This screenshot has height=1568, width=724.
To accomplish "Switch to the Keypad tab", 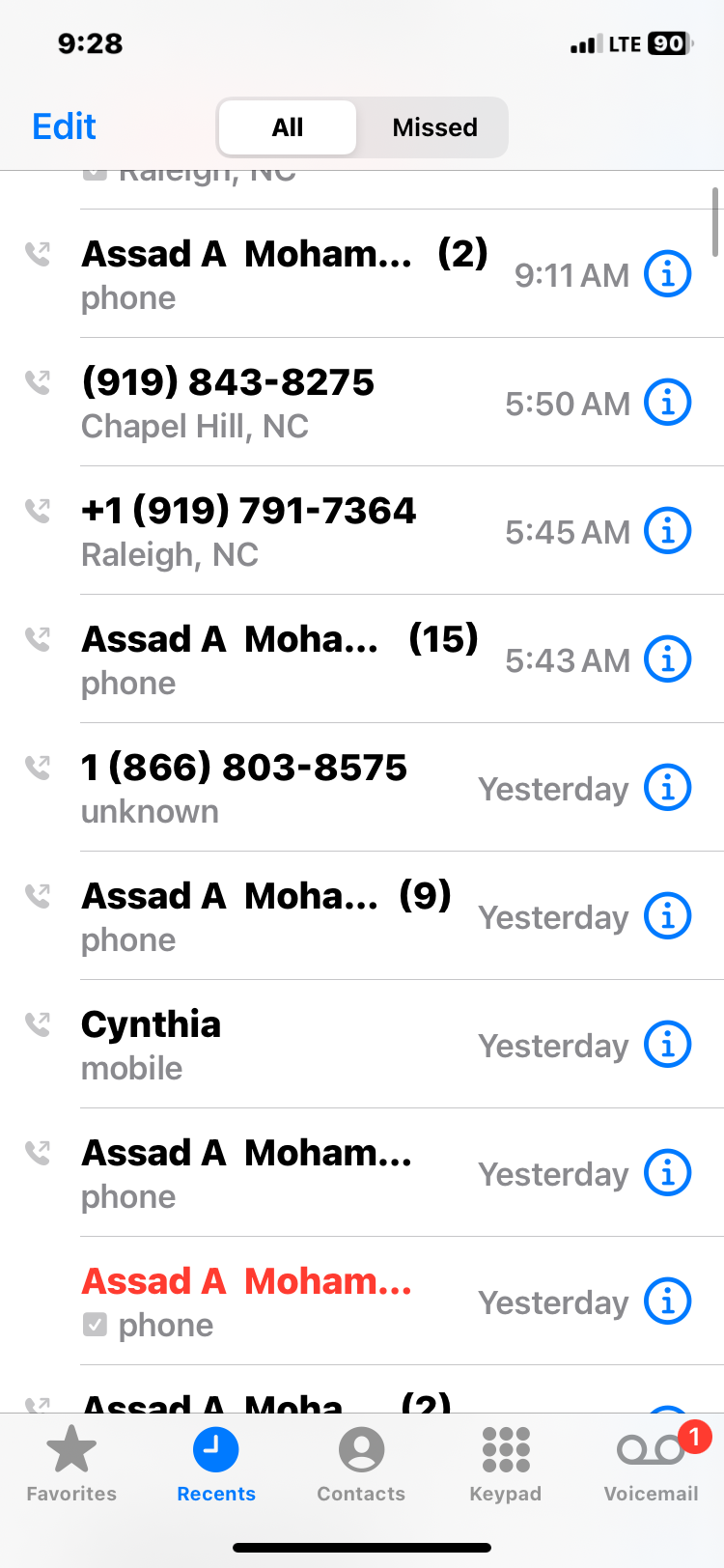I will 506,1465.
